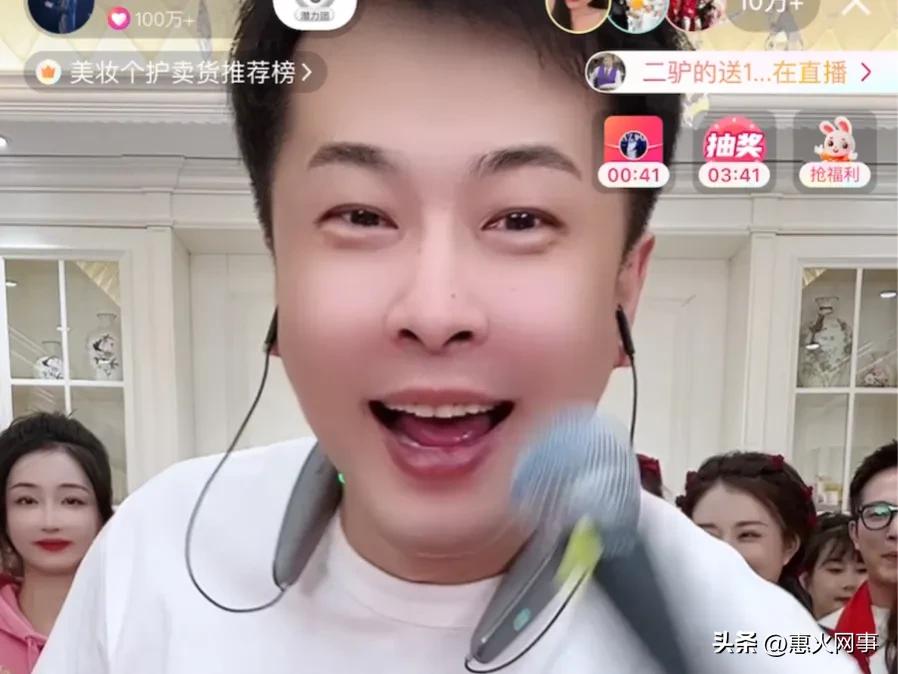This screenshot has width=898, height=674.
Task: Open the host's avatar at top left
Action: [x=60, y=10]
